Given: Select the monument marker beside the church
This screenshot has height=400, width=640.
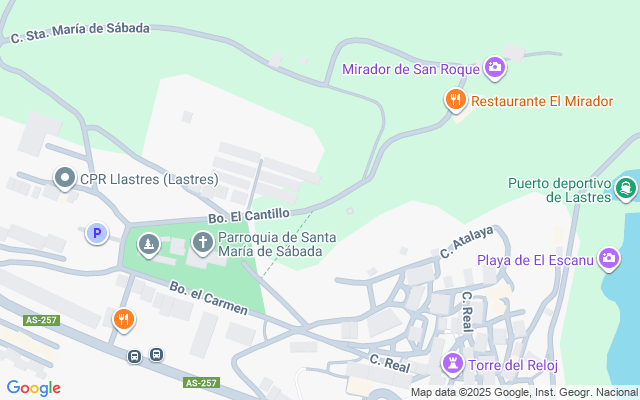Looking at the screenshot, I should [x=149, y=243].
